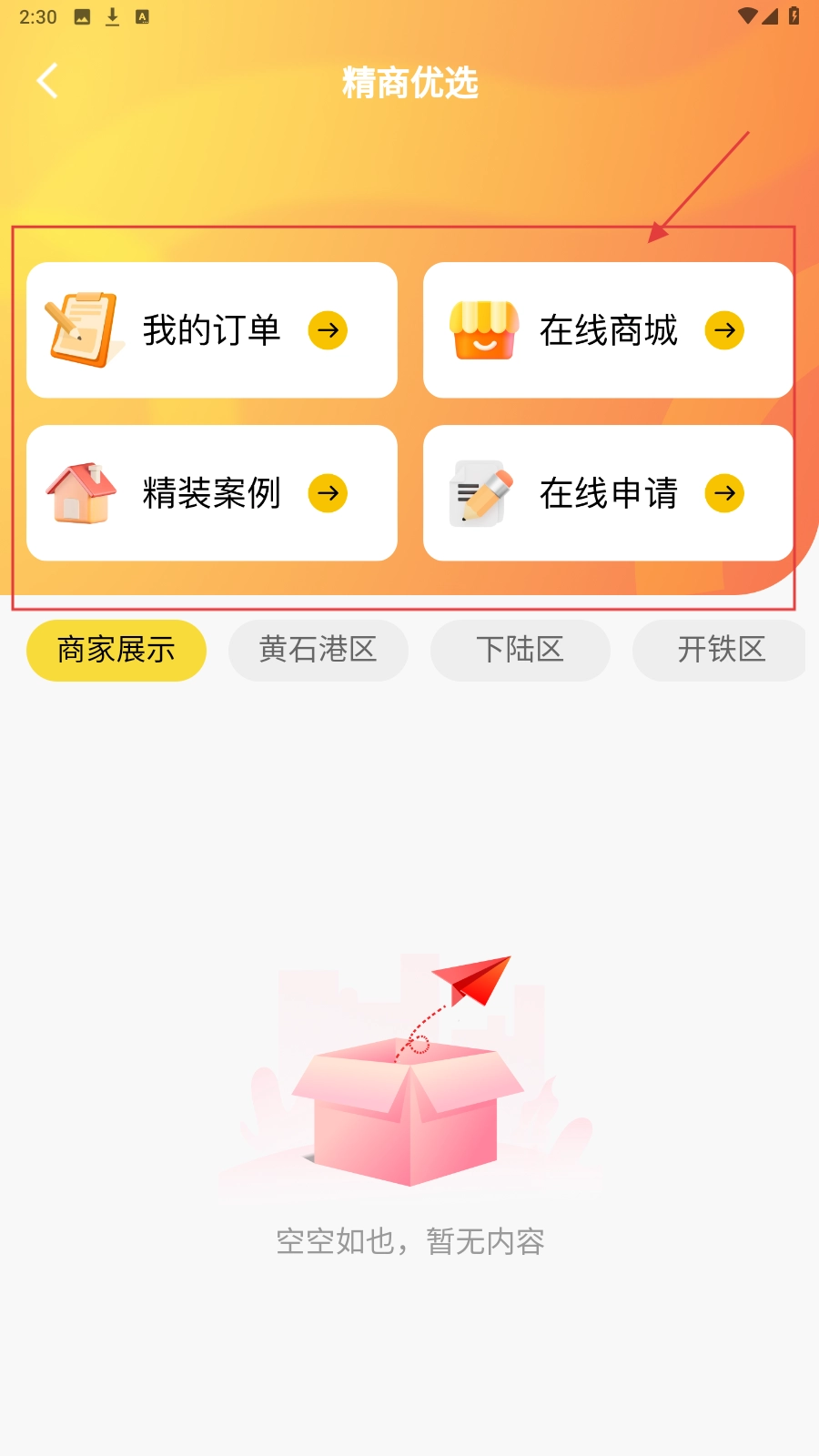
Task: Open the 在线商城 card
Action: [x=608, y=330]
